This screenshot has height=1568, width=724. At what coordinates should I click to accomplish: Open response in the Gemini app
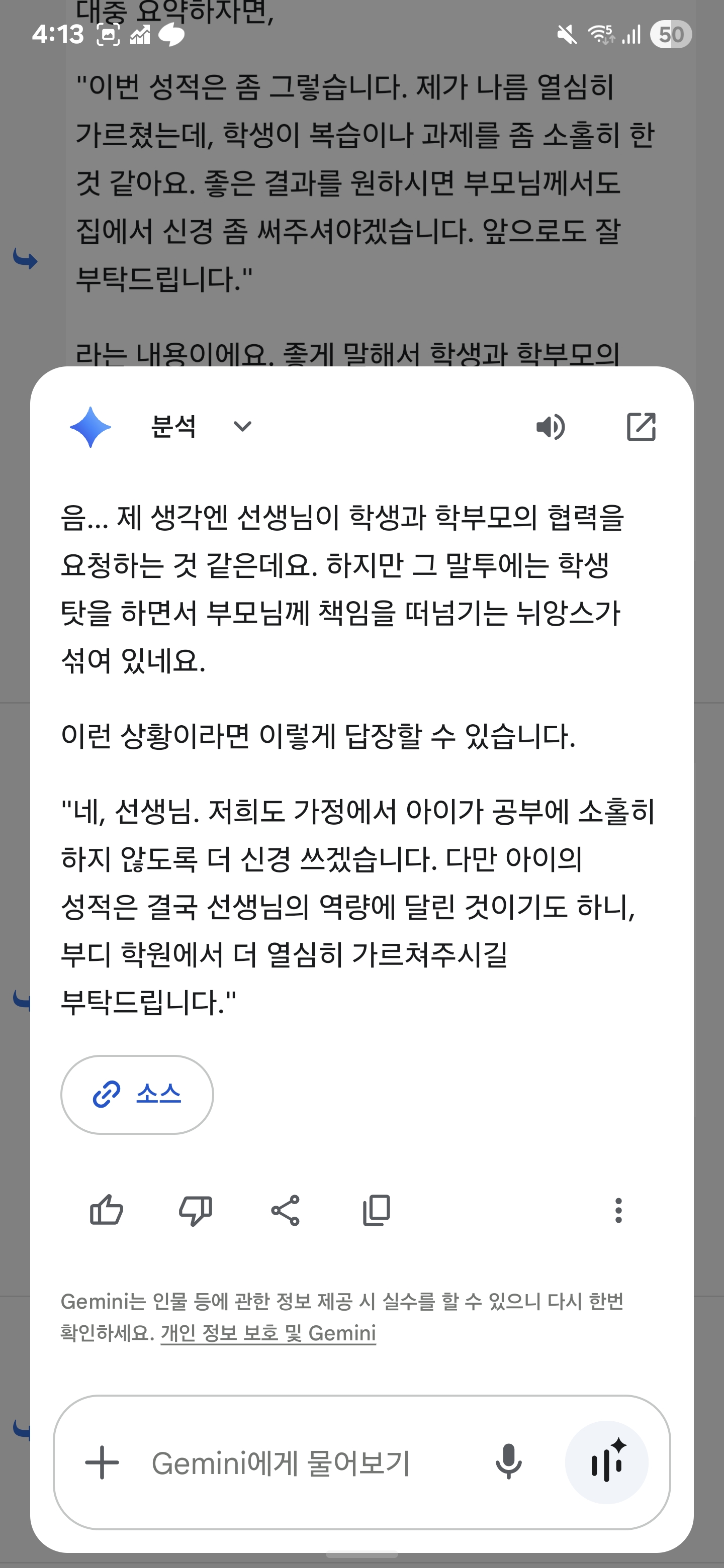pos(641,427)
